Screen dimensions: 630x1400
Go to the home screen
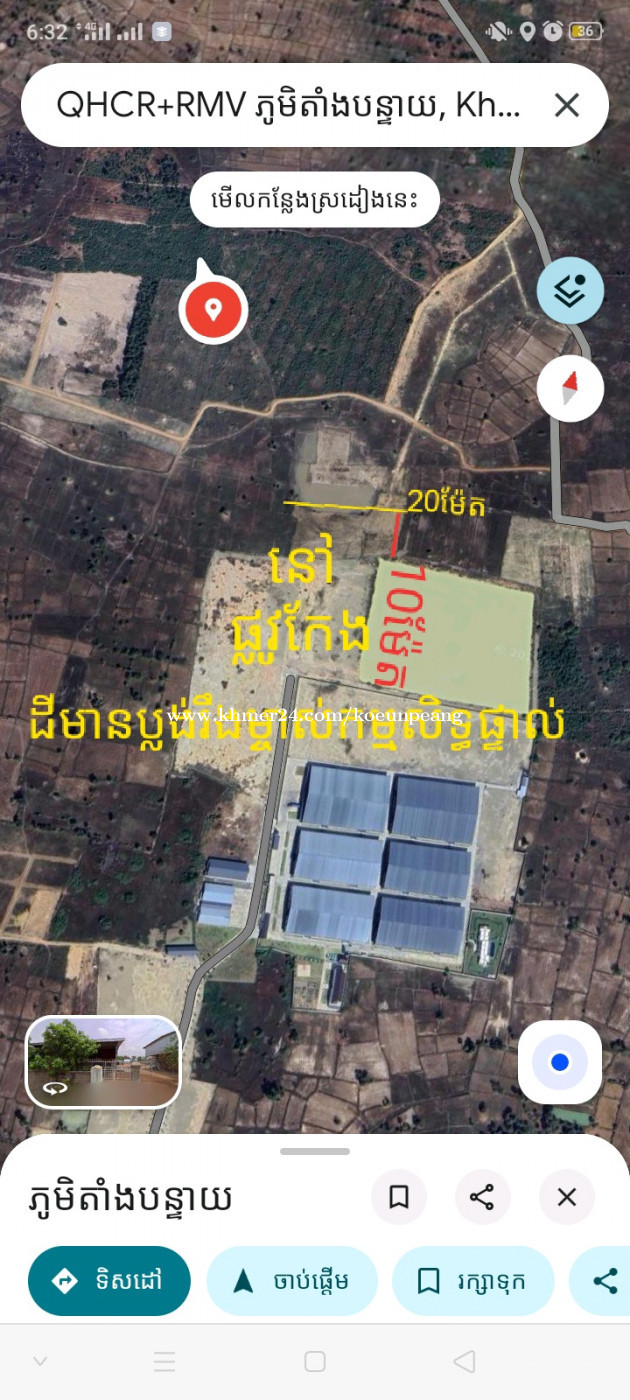(315, 1361)
